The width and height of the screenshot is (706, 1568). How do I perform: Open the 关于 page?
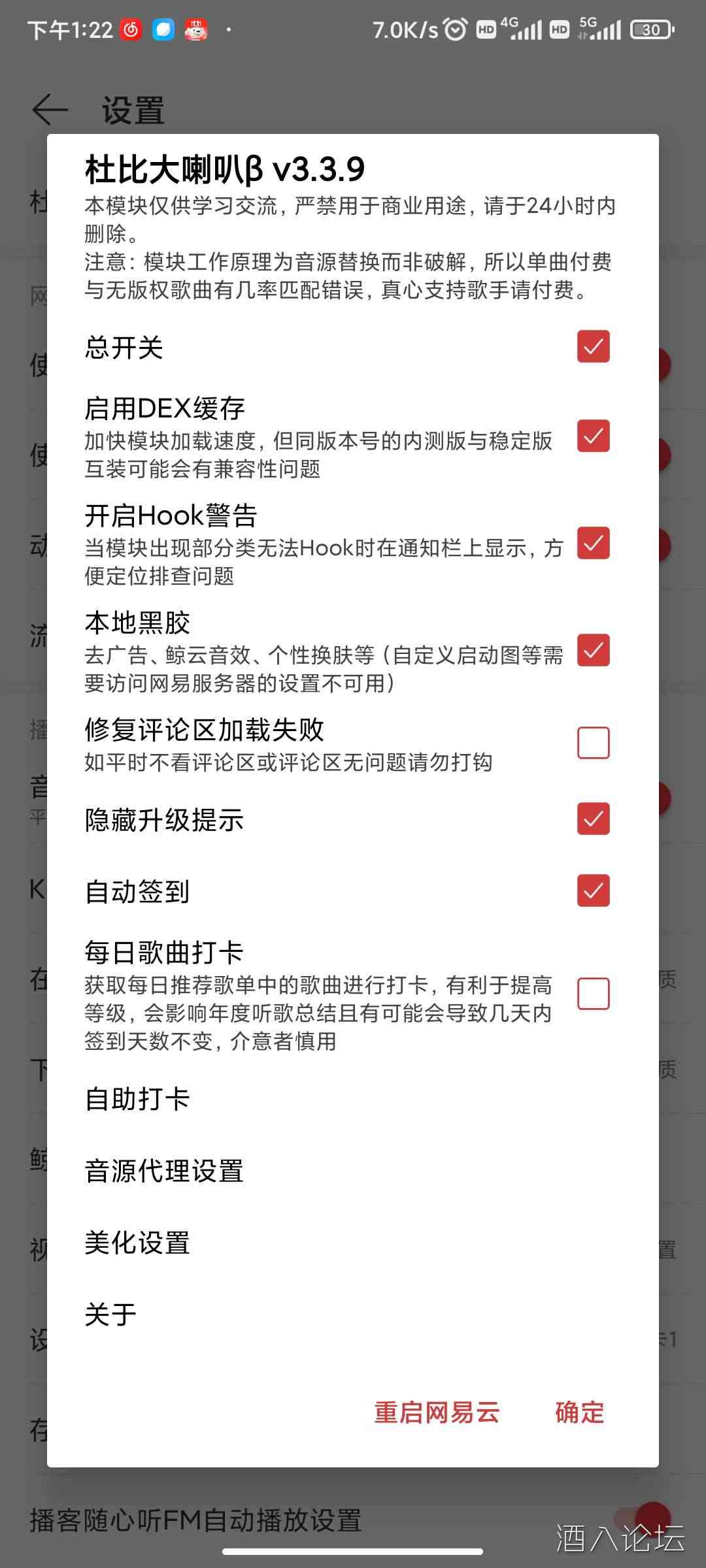(110, 1315)
